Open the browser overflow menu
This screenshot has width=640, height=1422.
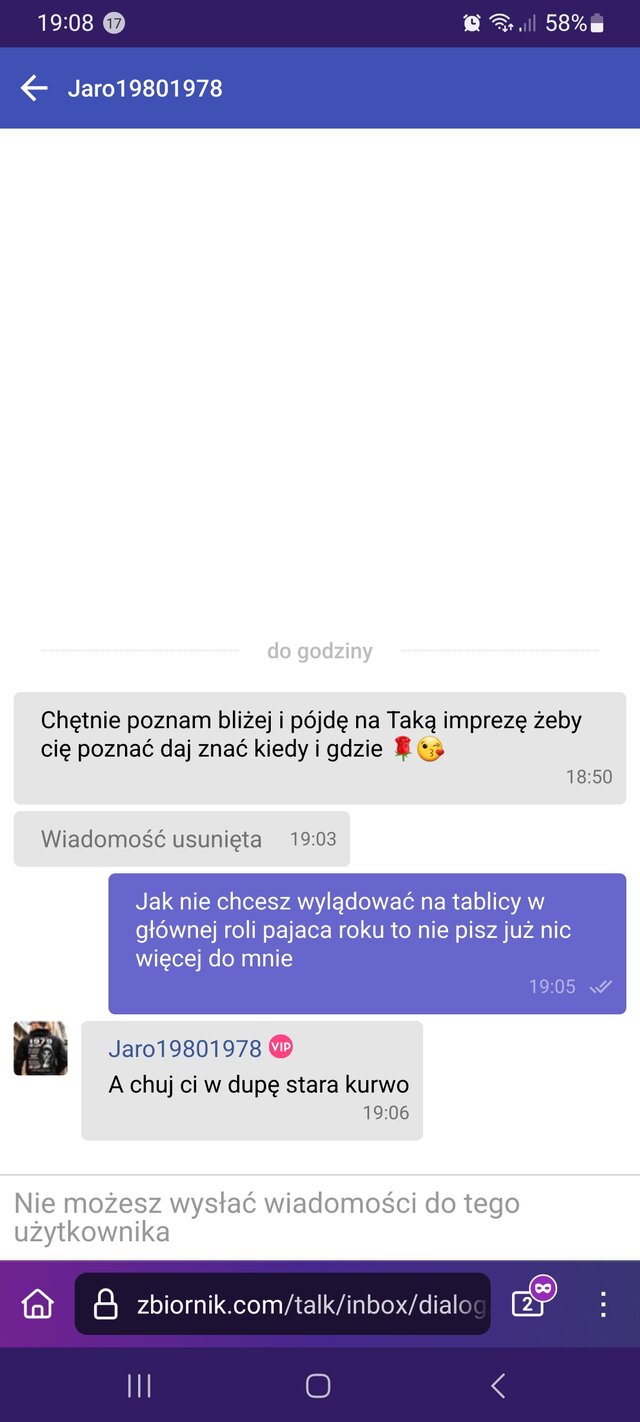[x=603, y=1303]
